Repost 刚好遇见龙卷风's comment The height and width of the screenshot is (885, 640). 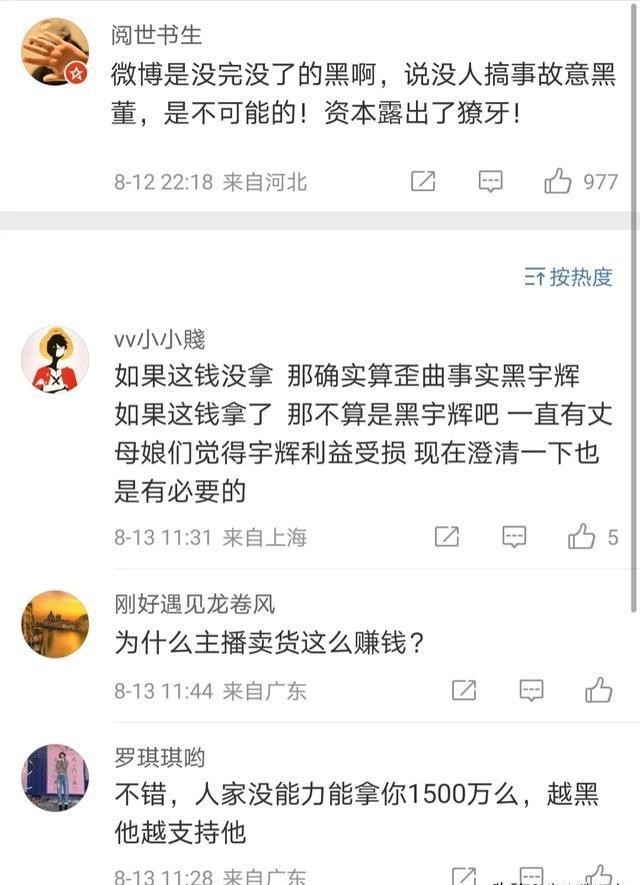pyautogui.click(x=464, y=690)
